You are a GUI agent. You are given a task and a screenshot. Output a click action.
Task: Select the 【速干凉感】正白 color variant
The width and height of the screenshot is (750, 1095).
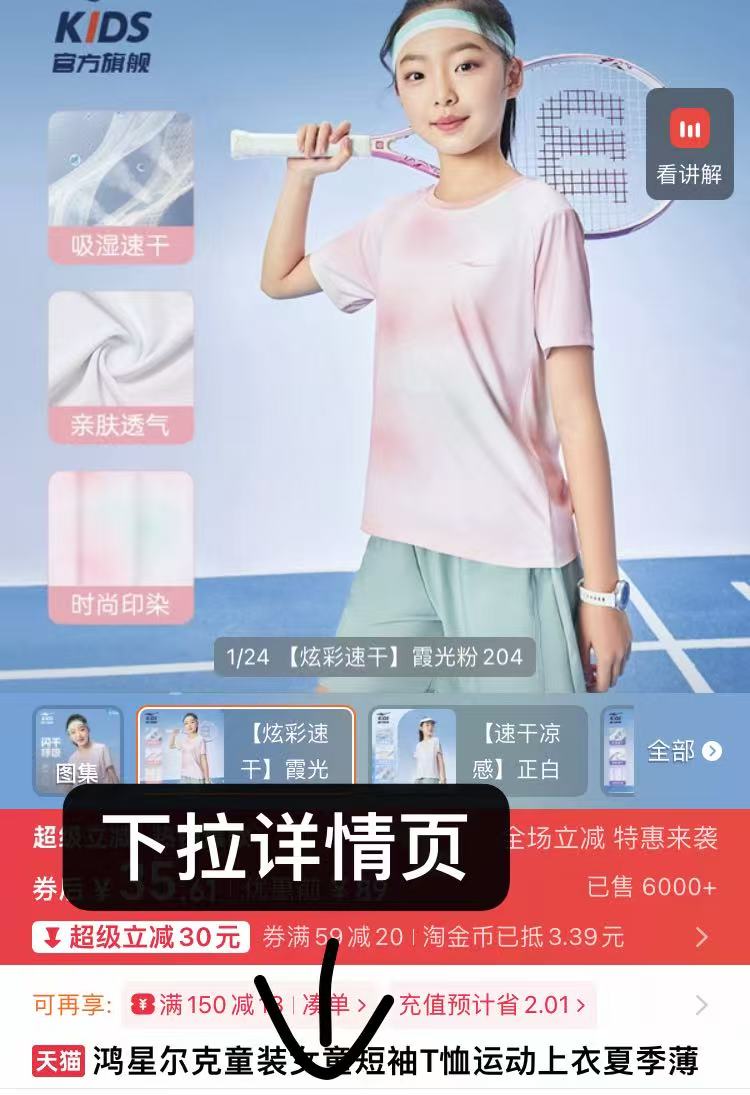pyautogui.click(x=478, y=751)
